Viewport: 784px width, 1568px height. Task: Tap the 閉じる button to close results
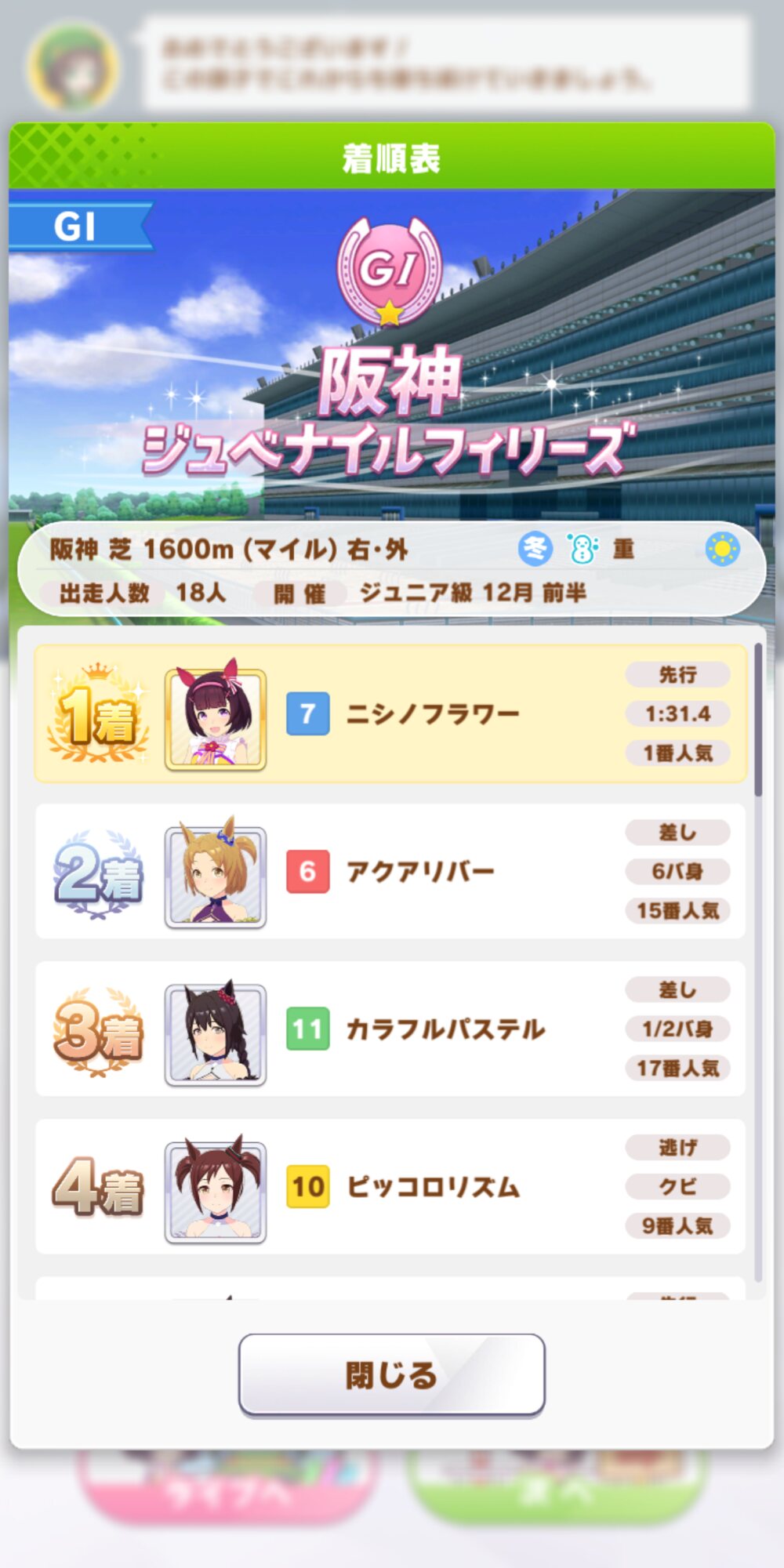point(391,1375)
